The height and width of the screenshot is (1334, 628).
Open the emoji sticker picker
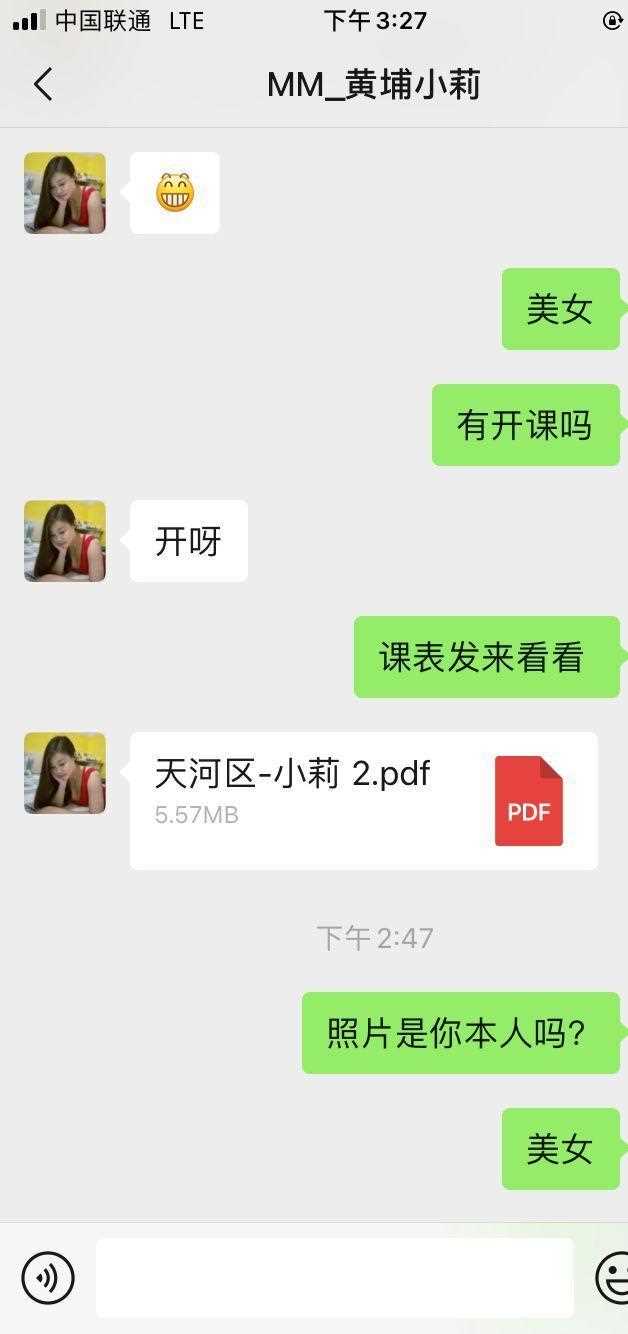coord(612,1277)
